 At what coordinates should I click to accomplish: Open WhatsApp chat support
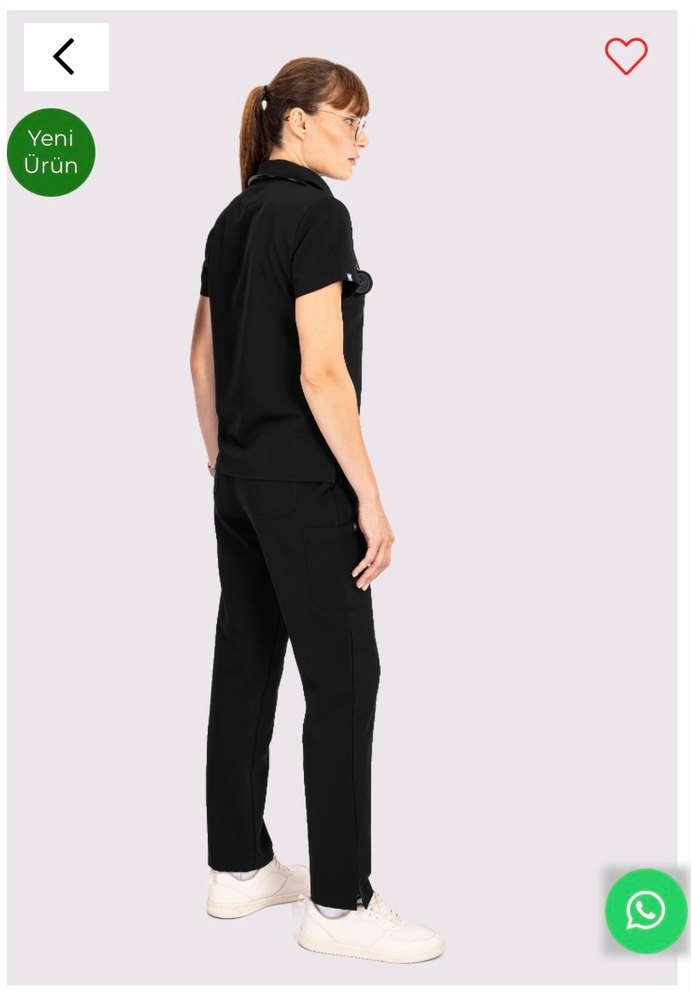[x=646, y=910]
